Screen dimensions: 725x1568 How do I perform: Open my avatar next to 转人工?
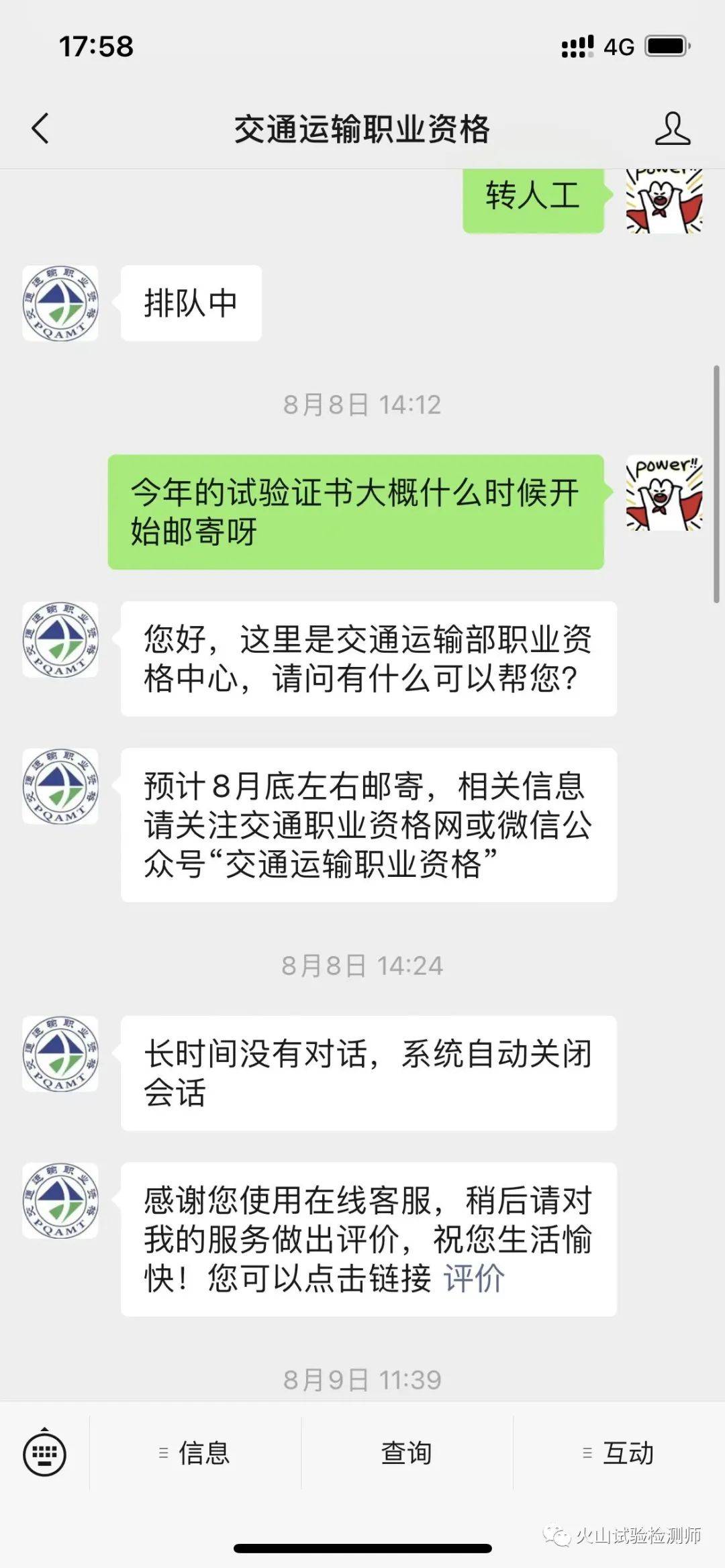pyautogui.click(x=664, y=201)
